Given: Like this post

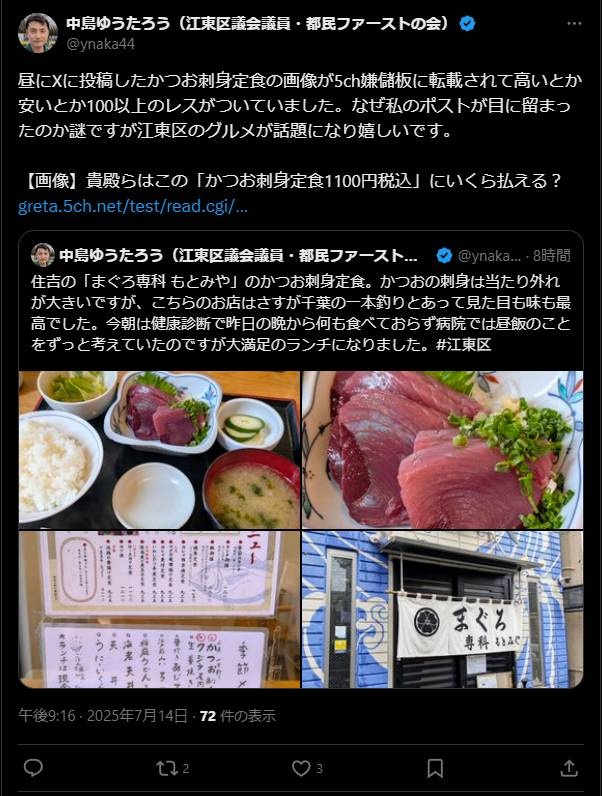Looking at the screenshot, I should 302,768.
